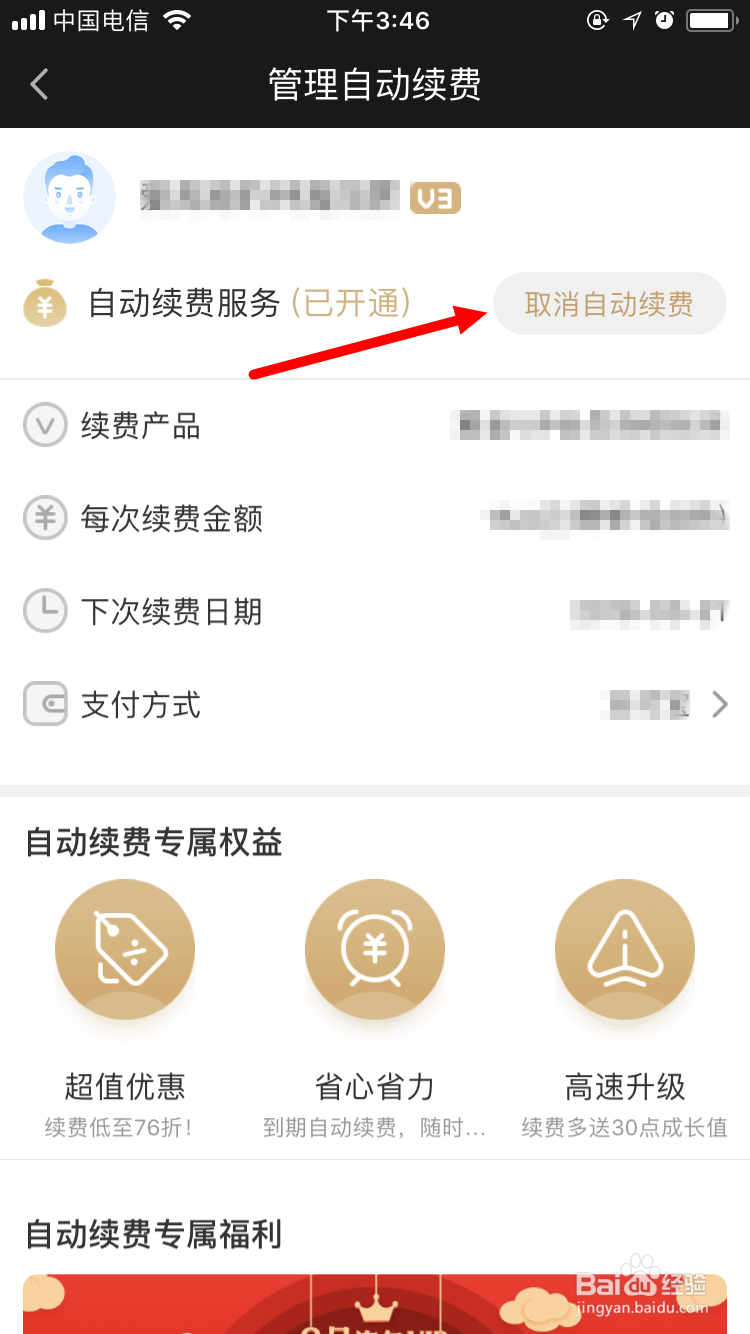Image resolution: width=750 pixels, height=1334 pixels.
Task: Click the 高速升级 upgrade arrow icon
Action: (624, 949)
